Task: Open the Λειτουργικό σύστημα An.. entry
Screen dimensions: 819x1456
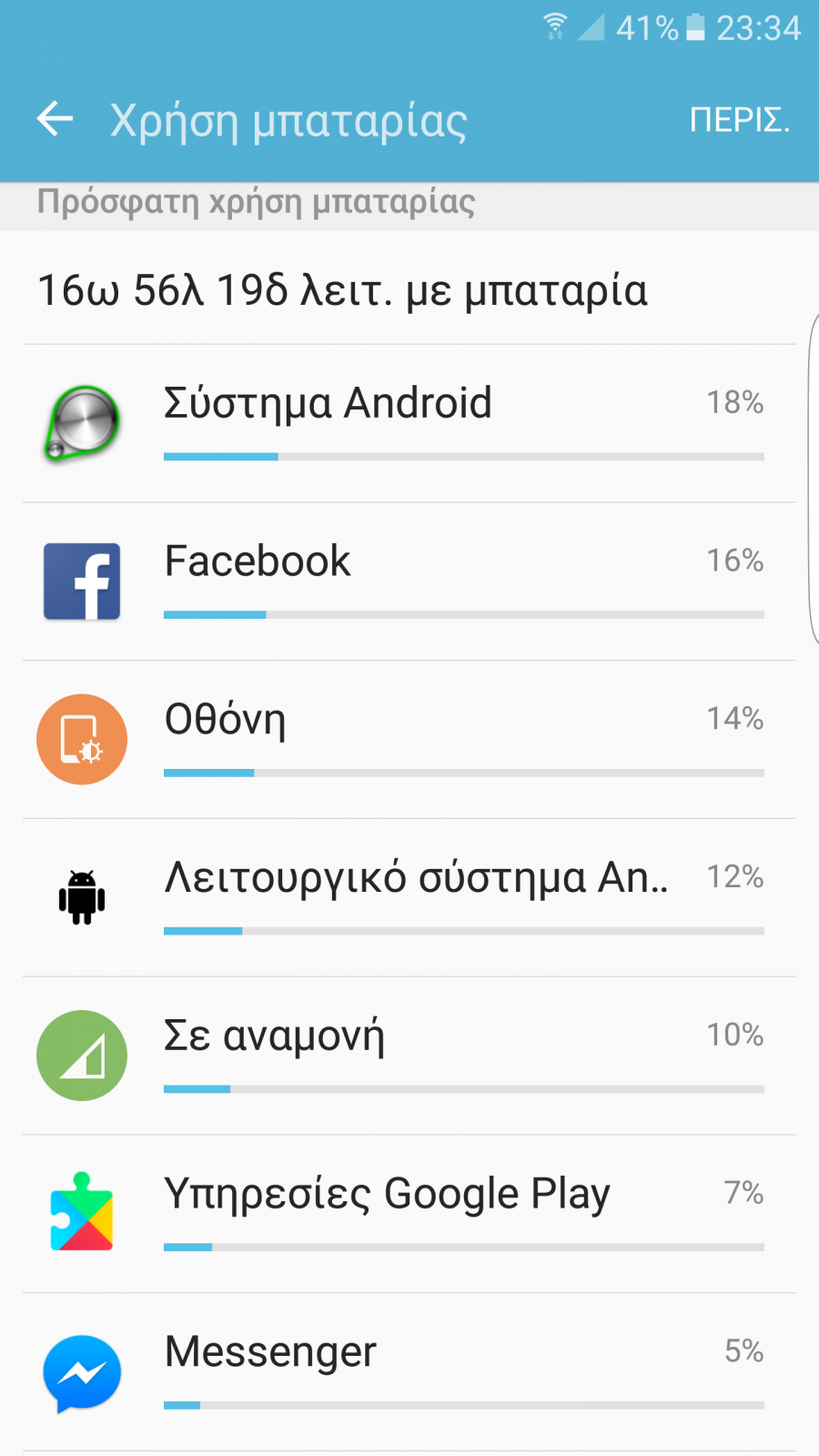Action: pyautogui.click(x=409, y=898)
